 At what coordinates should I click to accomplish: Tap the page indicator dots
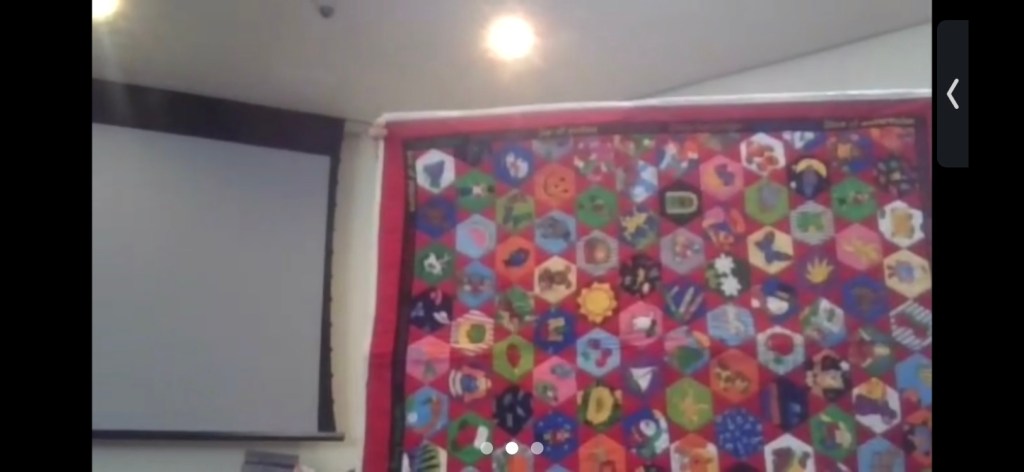511,448
